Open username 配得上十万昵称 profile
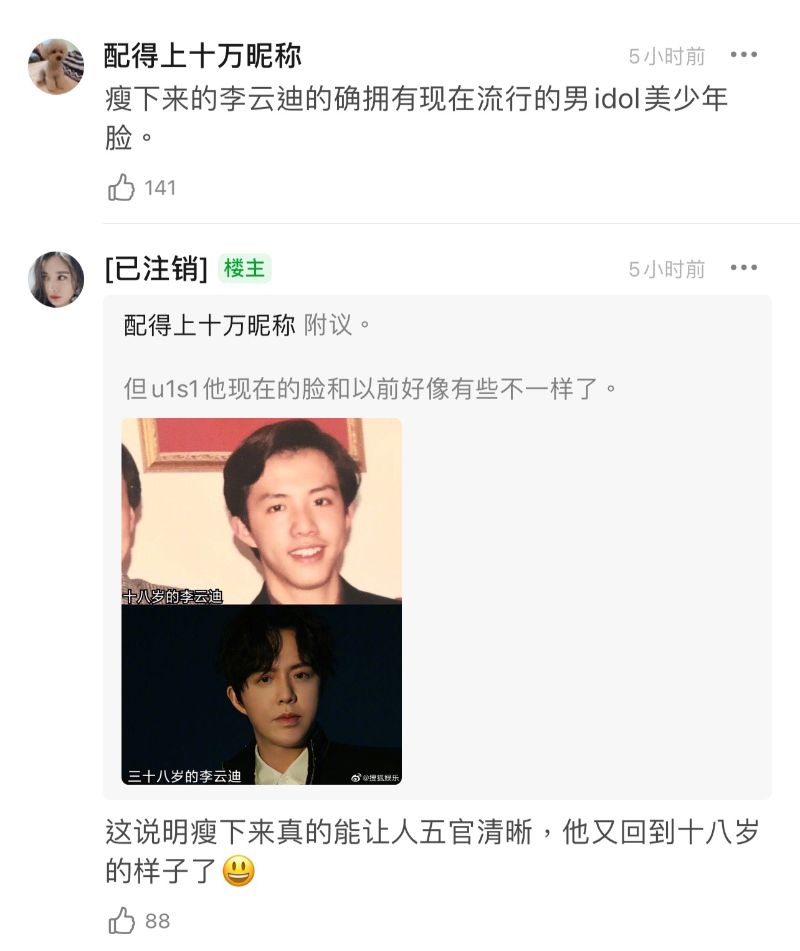 coord(203,55)
